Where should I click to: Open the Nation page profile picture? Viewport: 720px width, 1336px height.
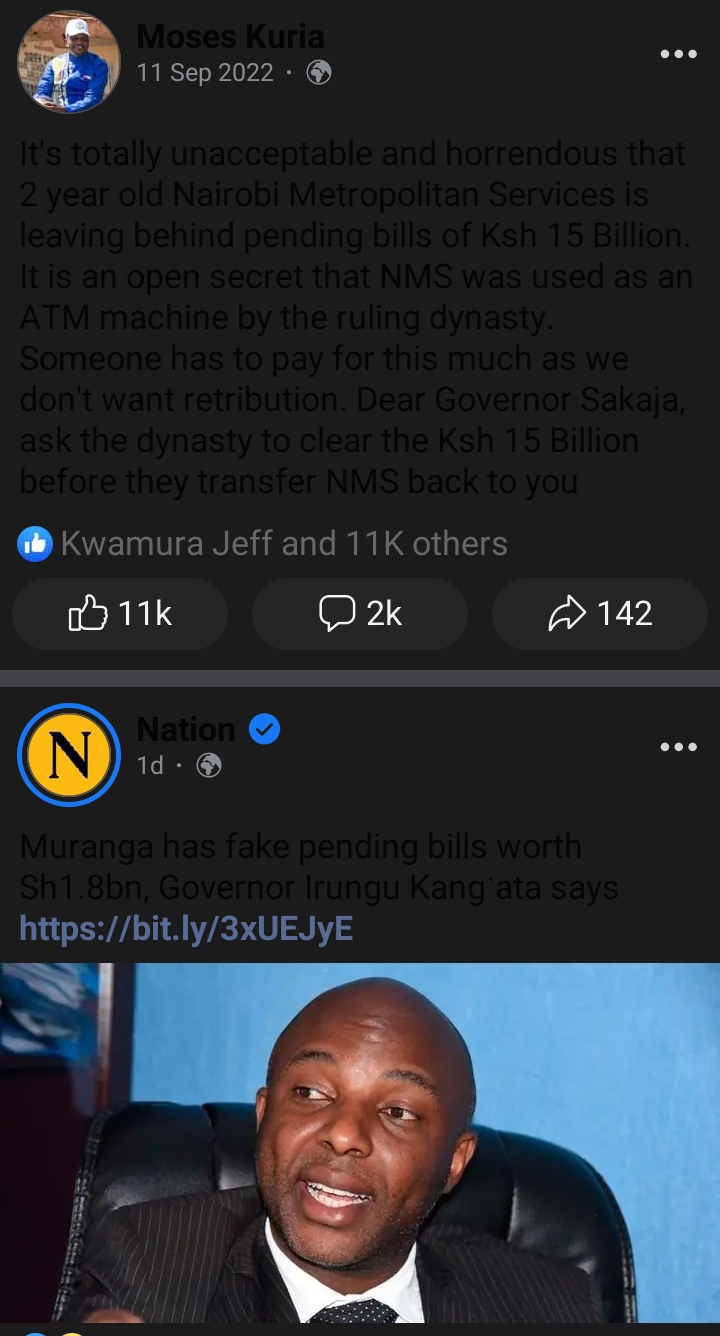tap(68, 755)
